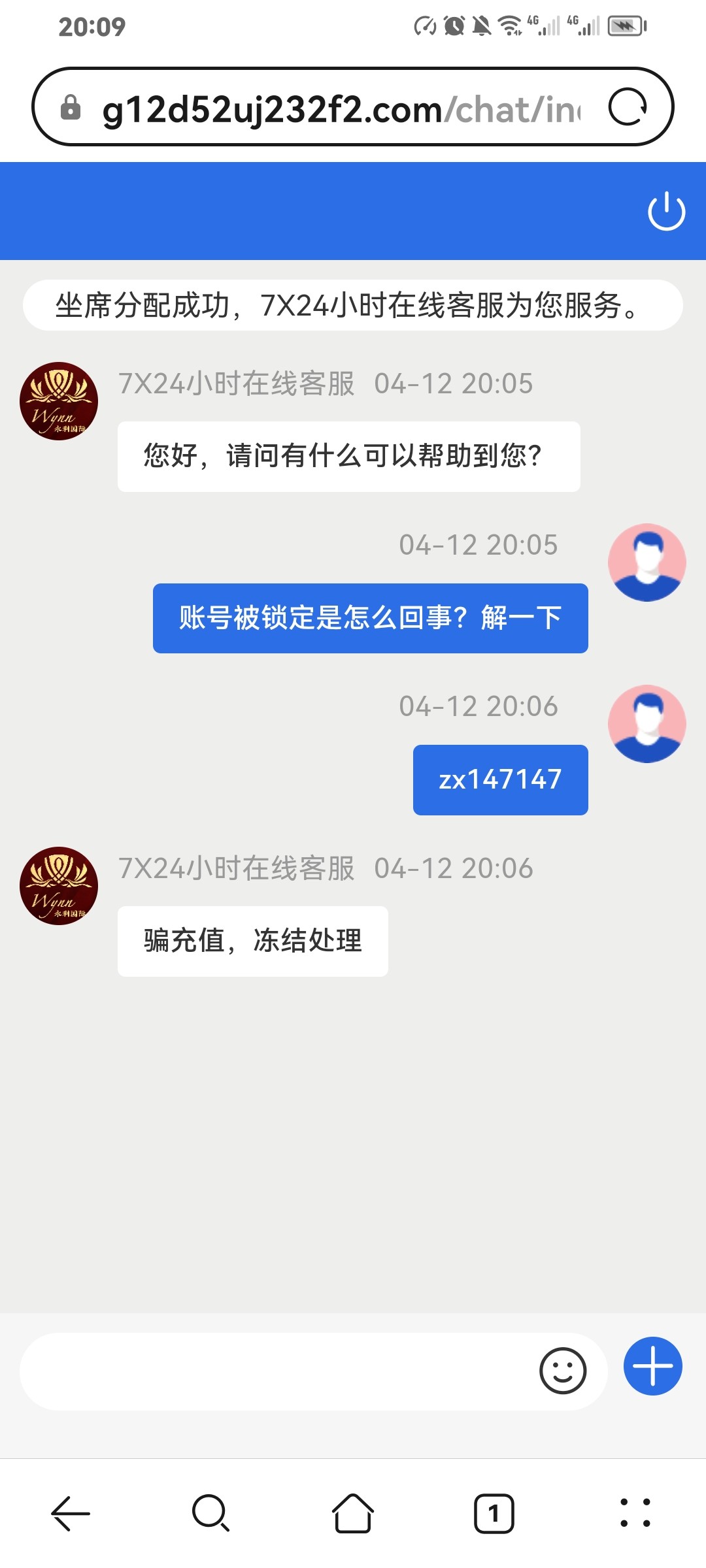Tap the browser address bar URL
The height and width of the screenshot is (1568, 706).
click(341, 108)
